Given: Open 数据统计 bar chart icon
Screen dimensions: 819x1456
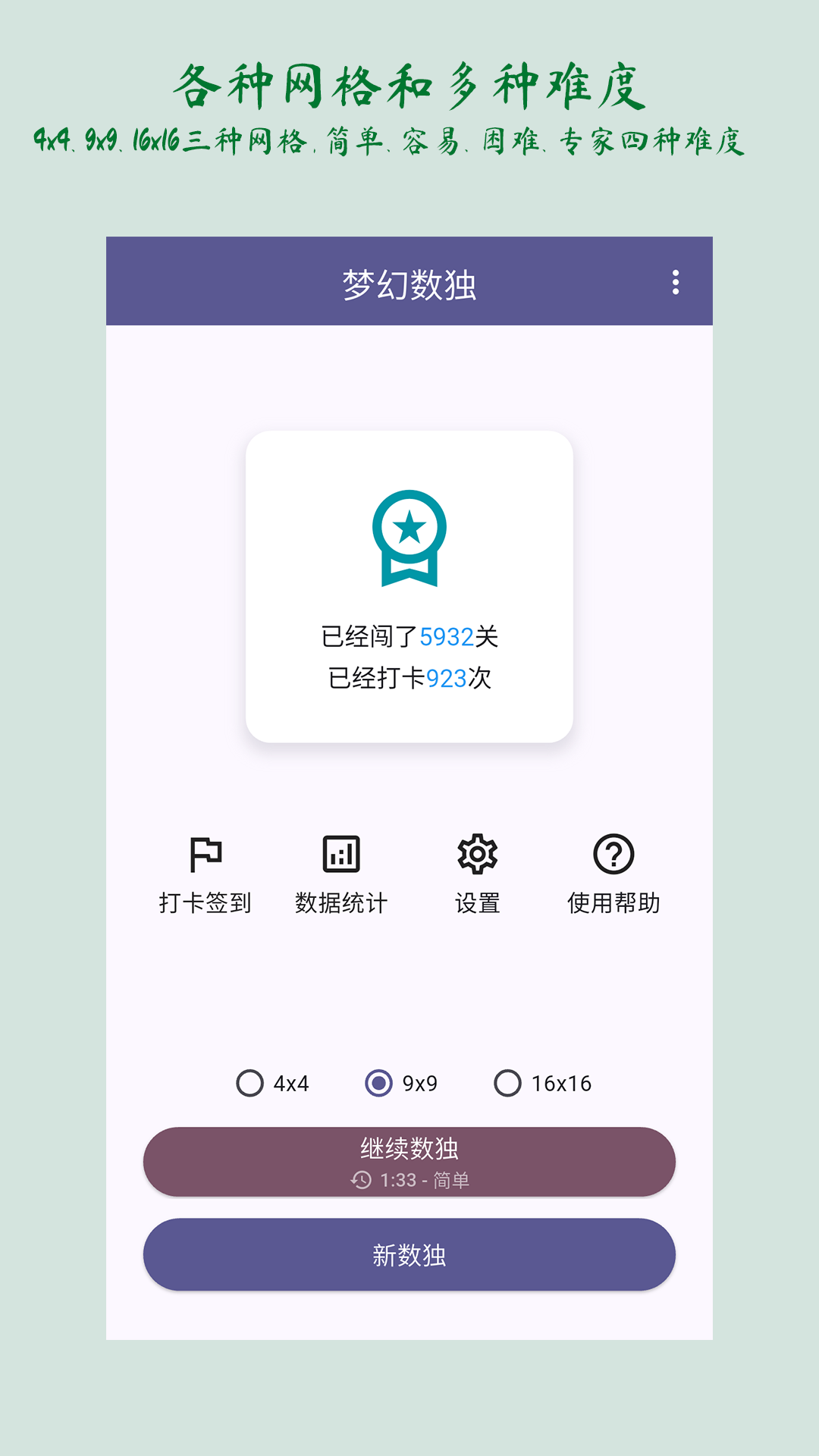Looking at the screenshot, I should 340,855.
